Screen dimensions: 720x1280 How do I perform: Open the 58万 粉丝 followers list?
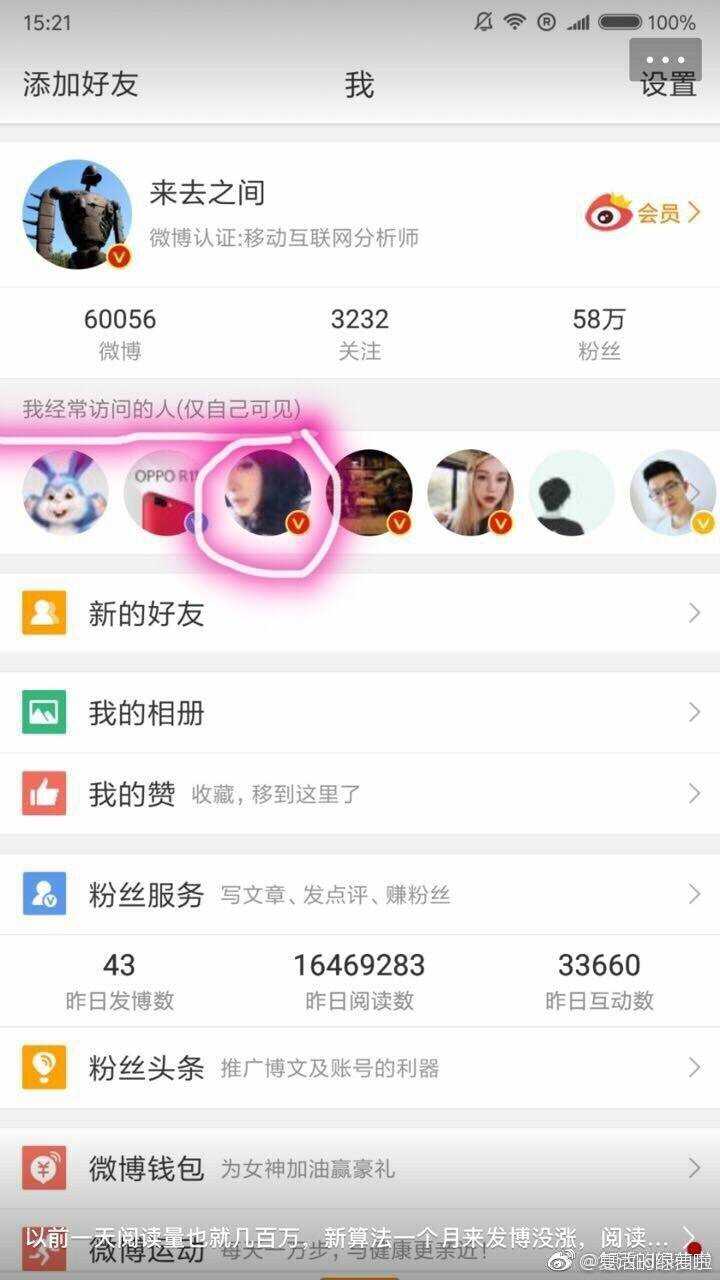pos(599,333)
